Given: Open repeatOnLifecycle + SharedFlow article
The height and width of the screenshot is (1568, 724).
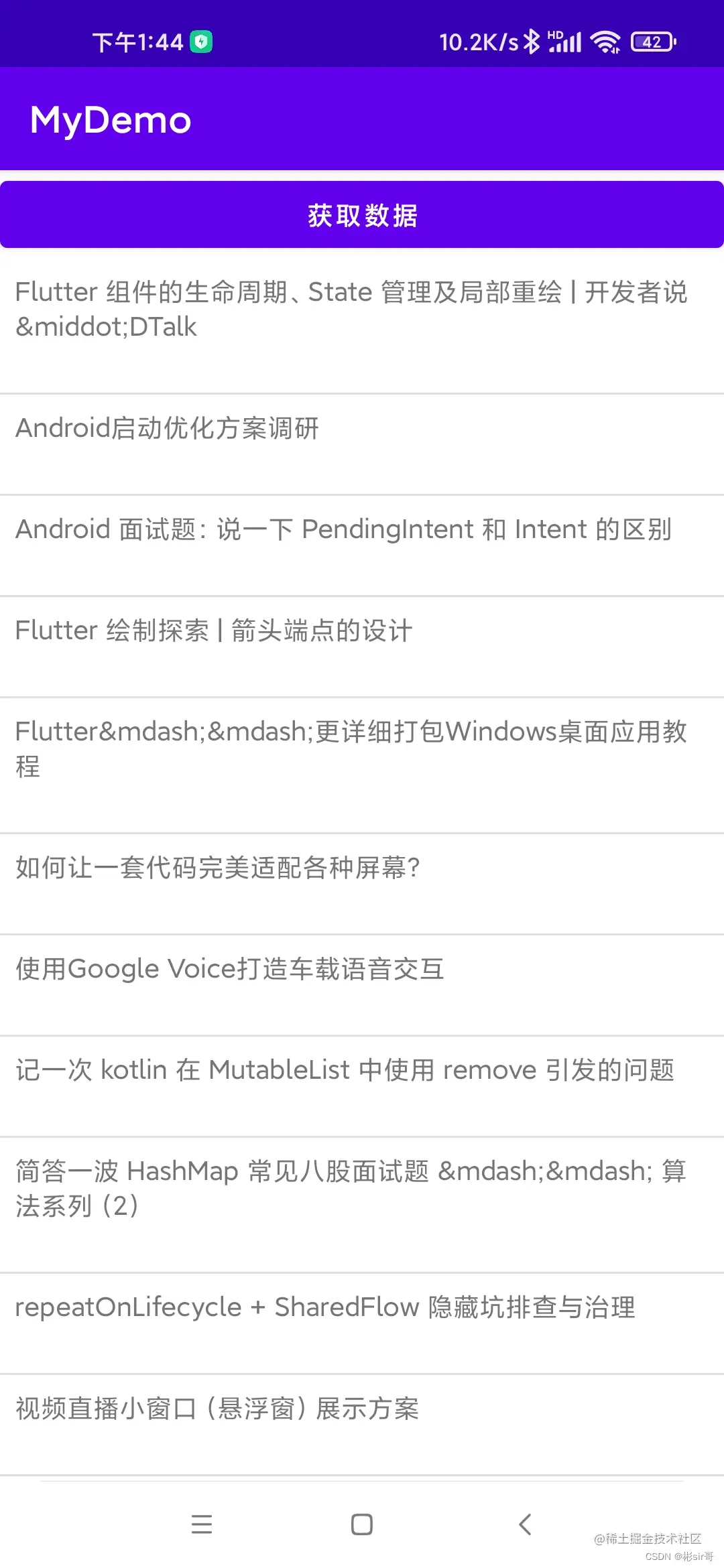Looking at the screenshot, I should [x=325, y=1307].
